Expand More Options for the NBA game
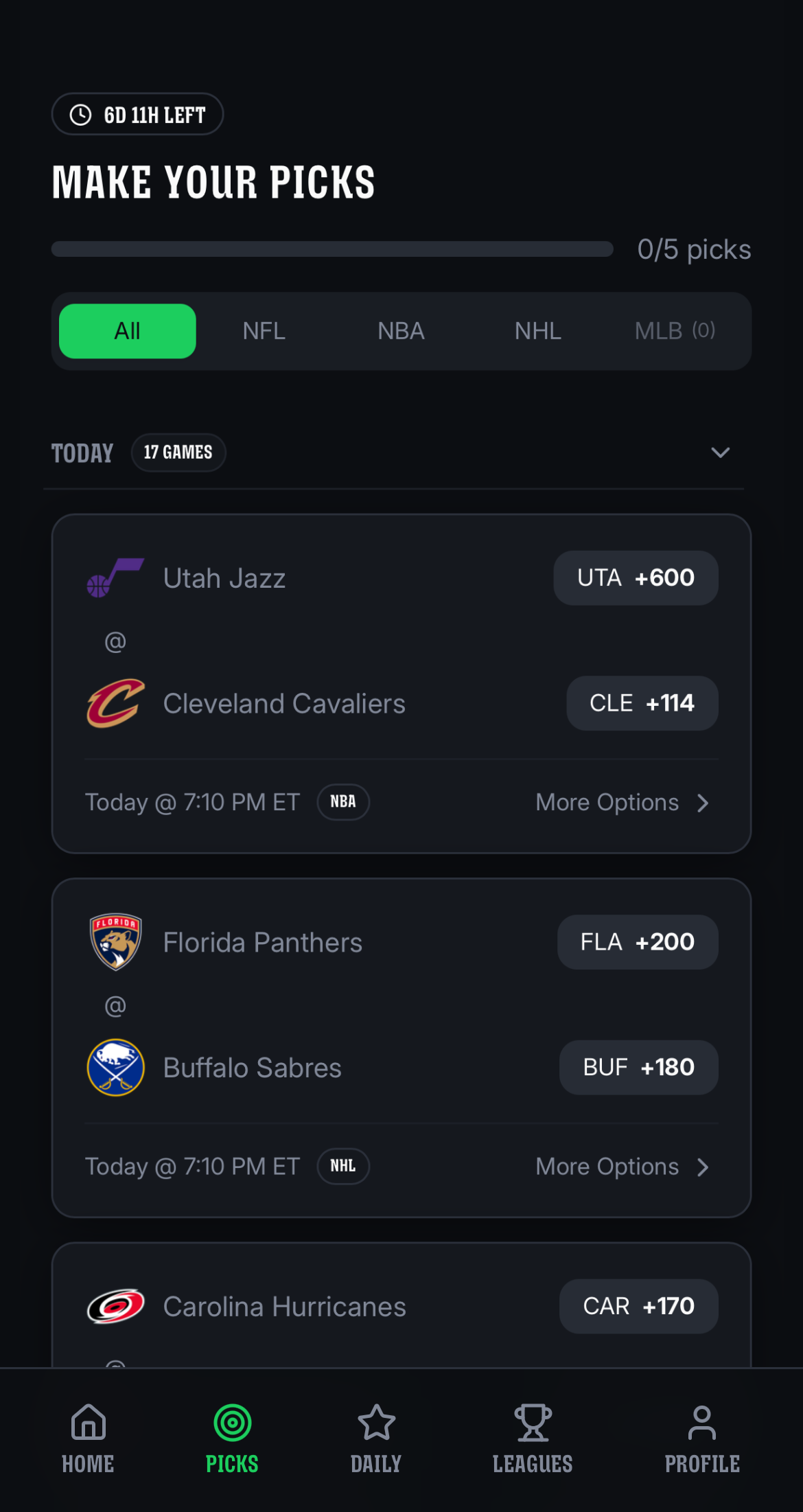This screenshot has width=803, height=1512. 621,802
